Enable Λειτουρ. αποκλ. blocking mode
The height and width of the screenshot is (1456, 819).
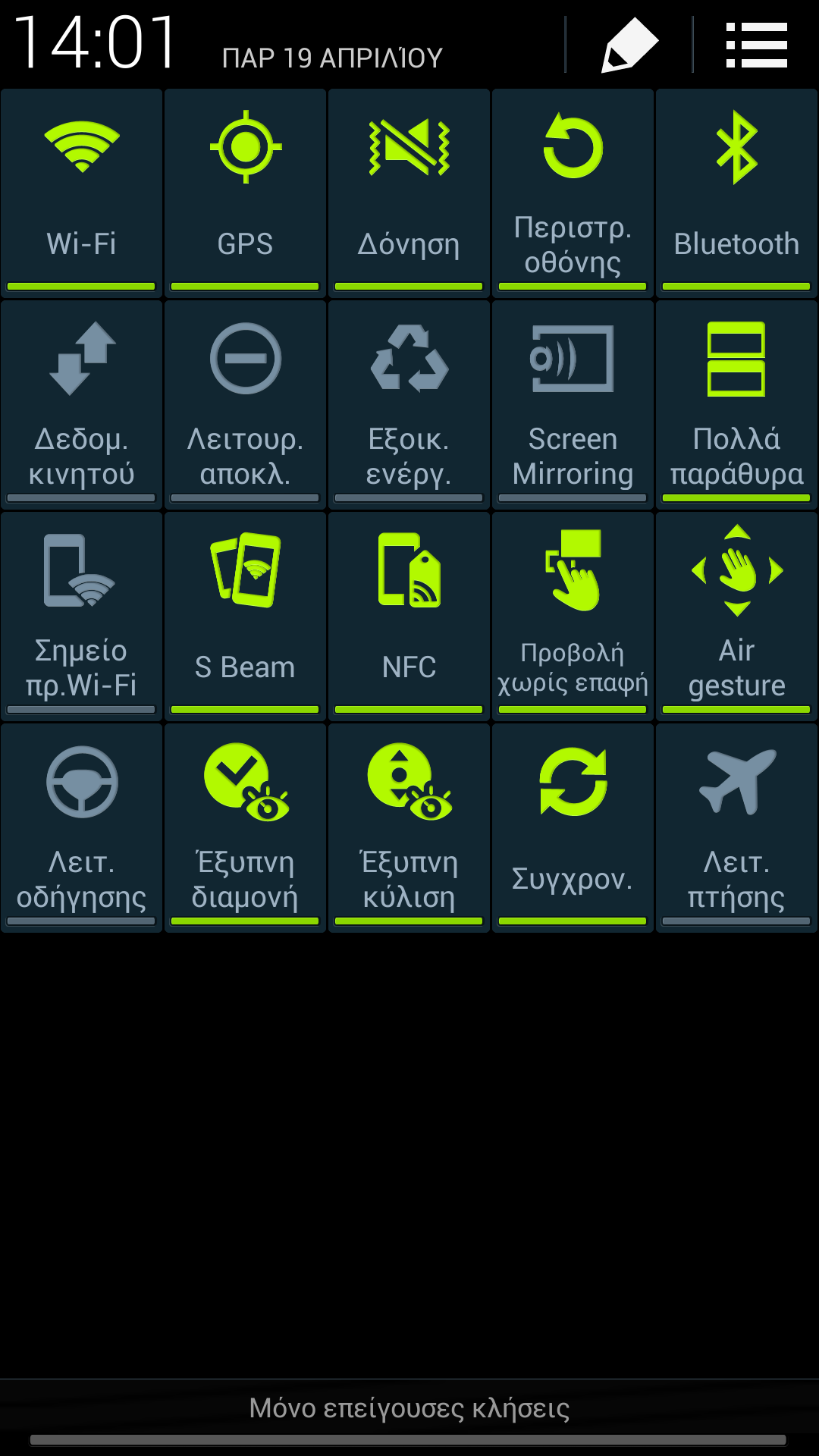246,404
